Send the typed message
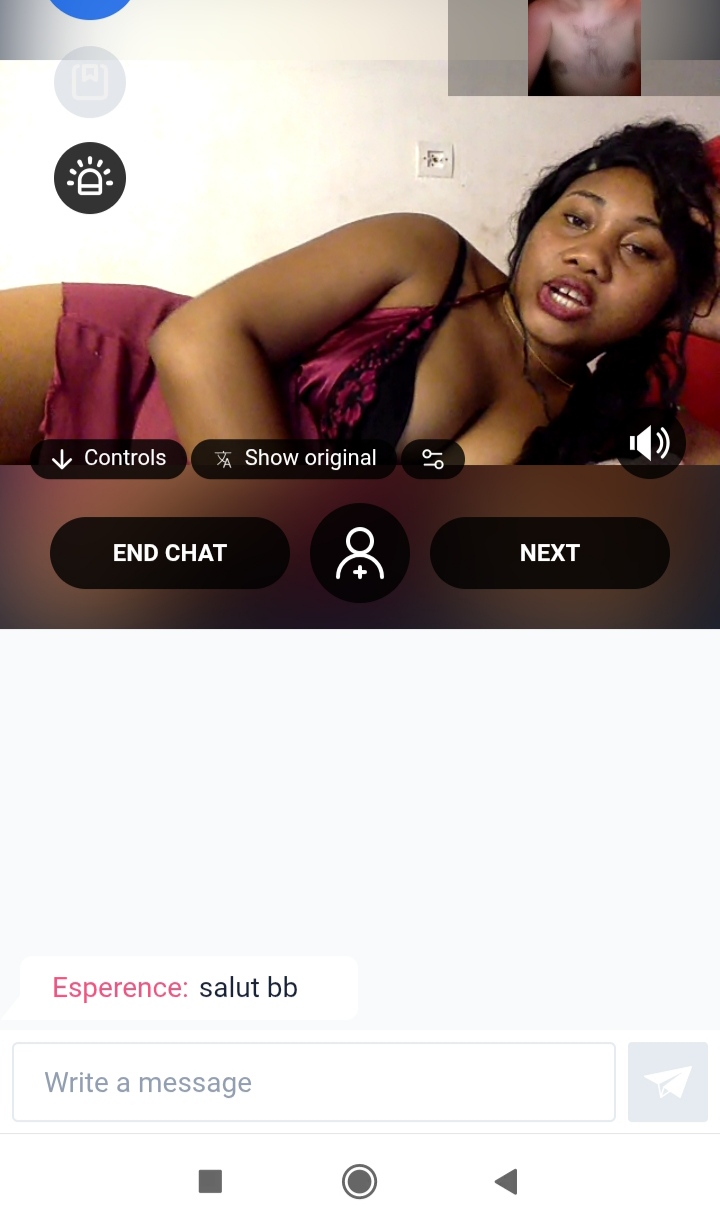The width and height of the screenshot is (720, 1229). [x=667, y=1082]
